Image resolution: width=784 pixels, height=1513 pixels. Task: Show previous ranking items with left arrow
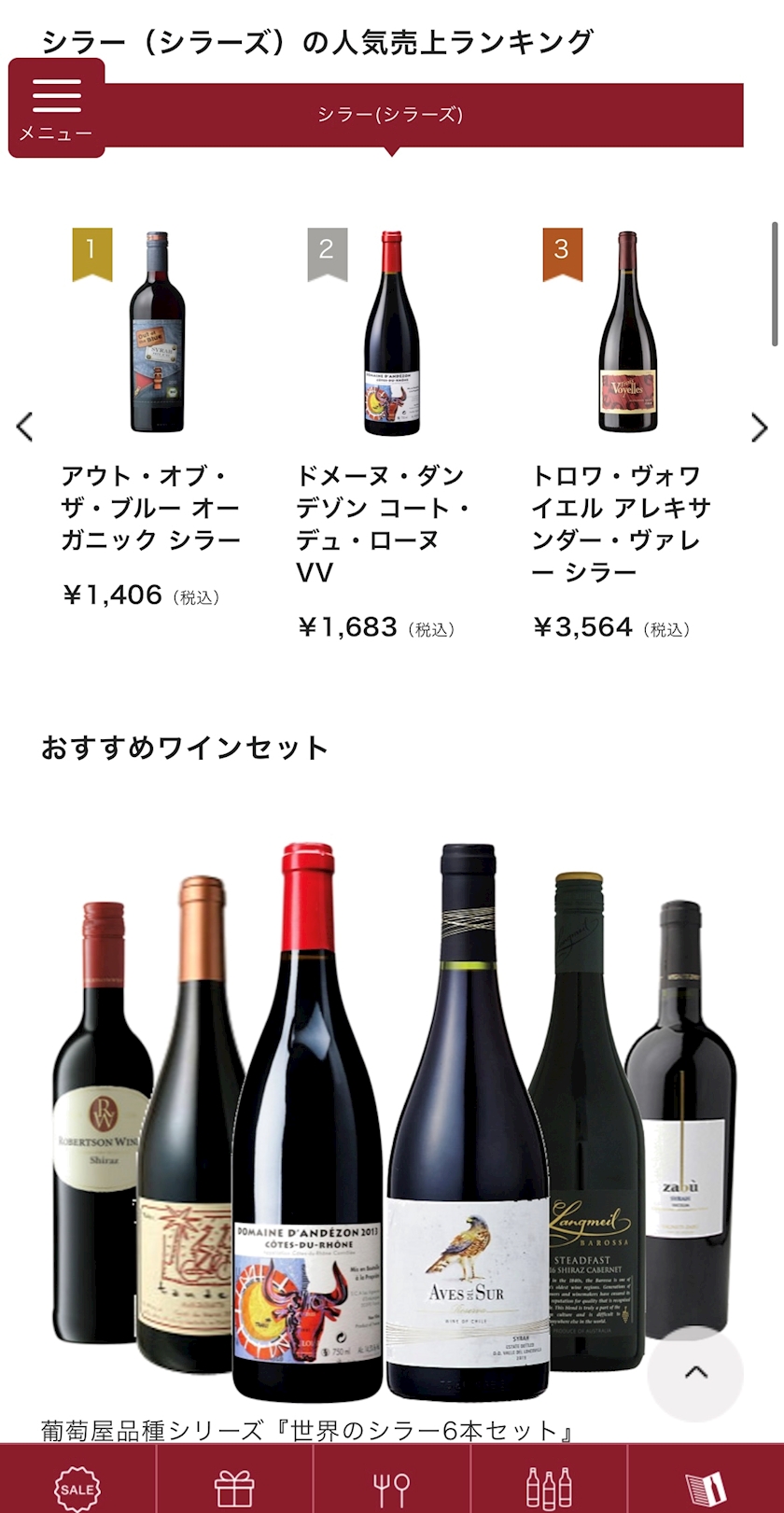[x=25, y=427]
